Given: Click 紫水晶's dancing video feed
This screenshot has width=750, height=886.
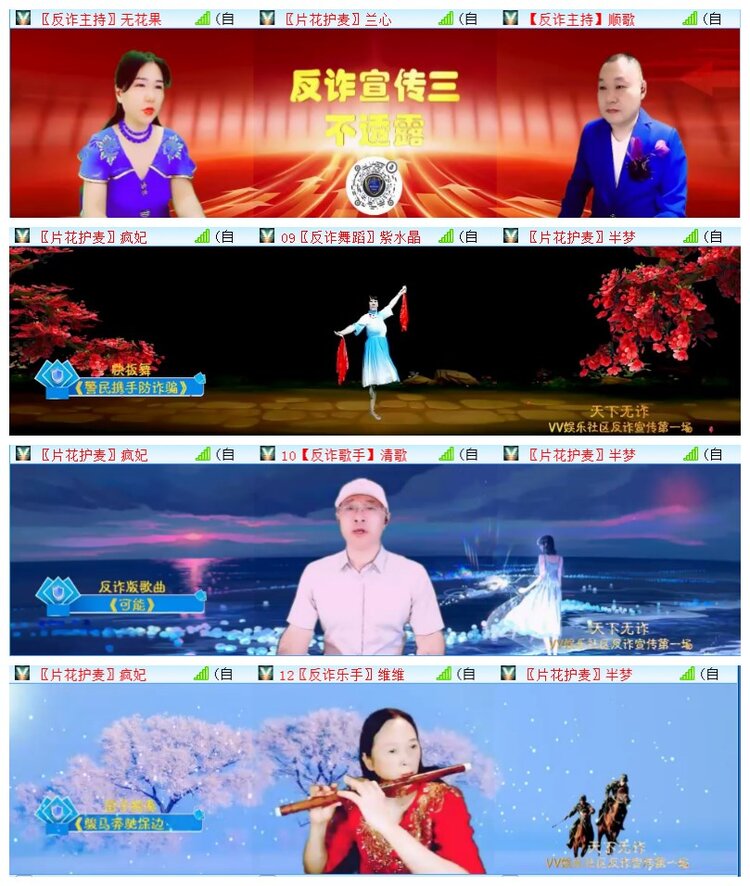Looking at the screenshot, I should (x=375, y=340).
